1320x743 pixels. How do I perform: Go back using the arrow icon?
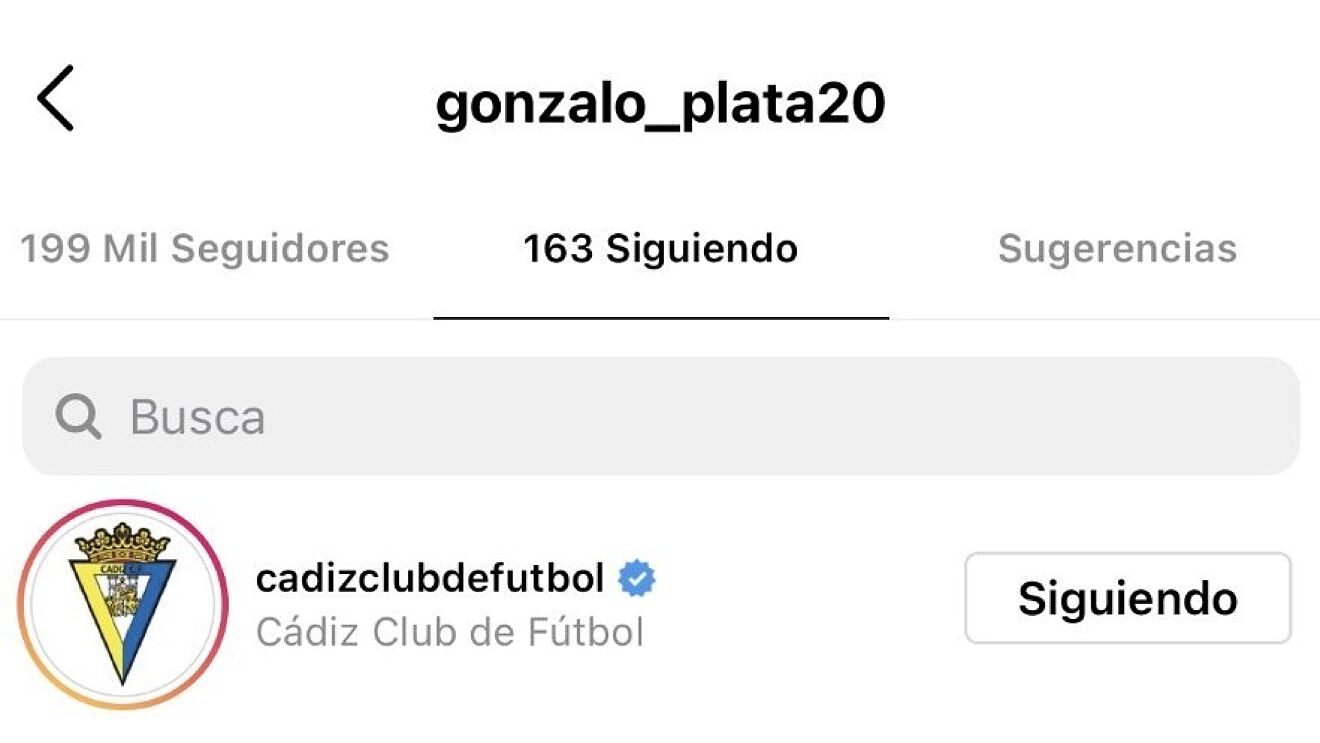[x=56, y=98]
